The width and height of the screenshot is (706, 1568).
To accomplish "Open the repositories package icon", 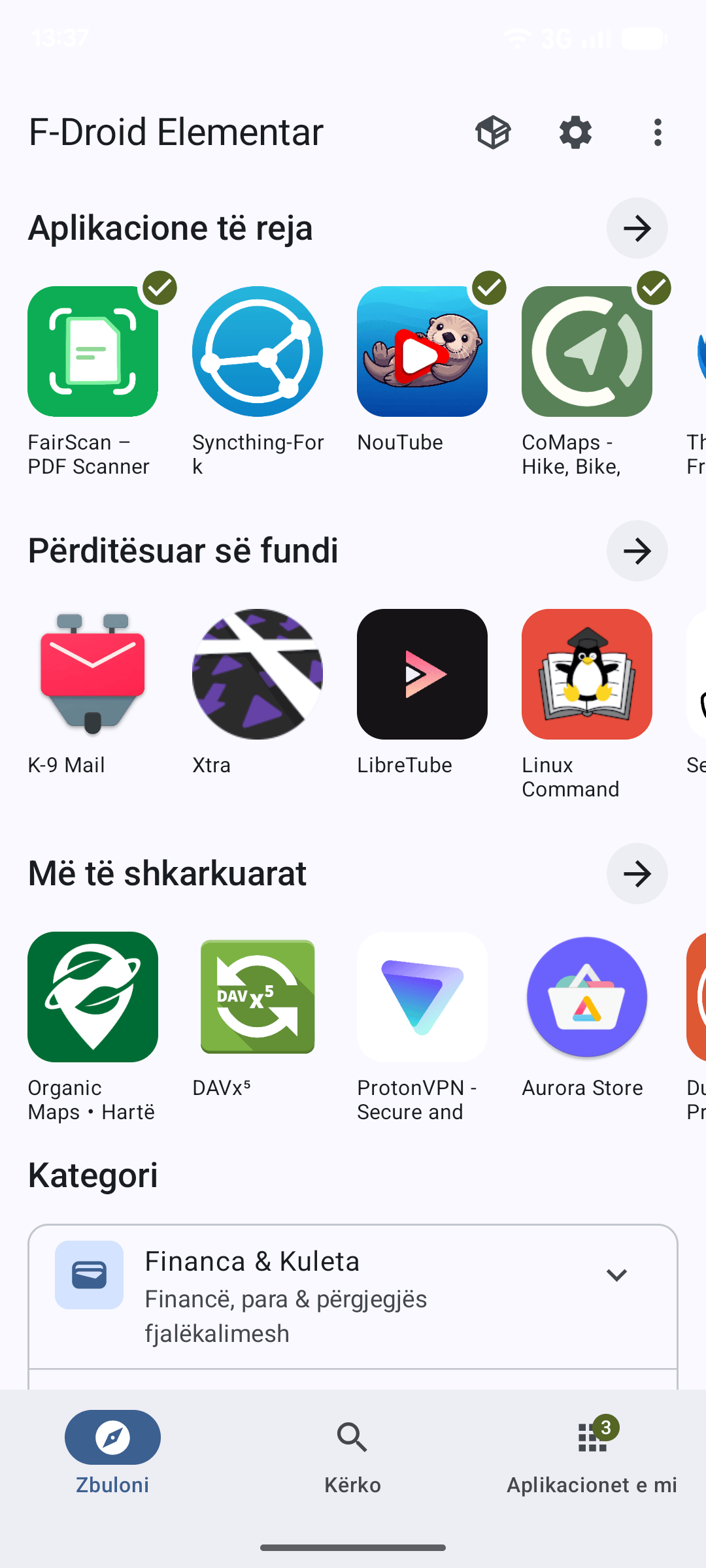I will pyautogui.click(x=493, y=133).
